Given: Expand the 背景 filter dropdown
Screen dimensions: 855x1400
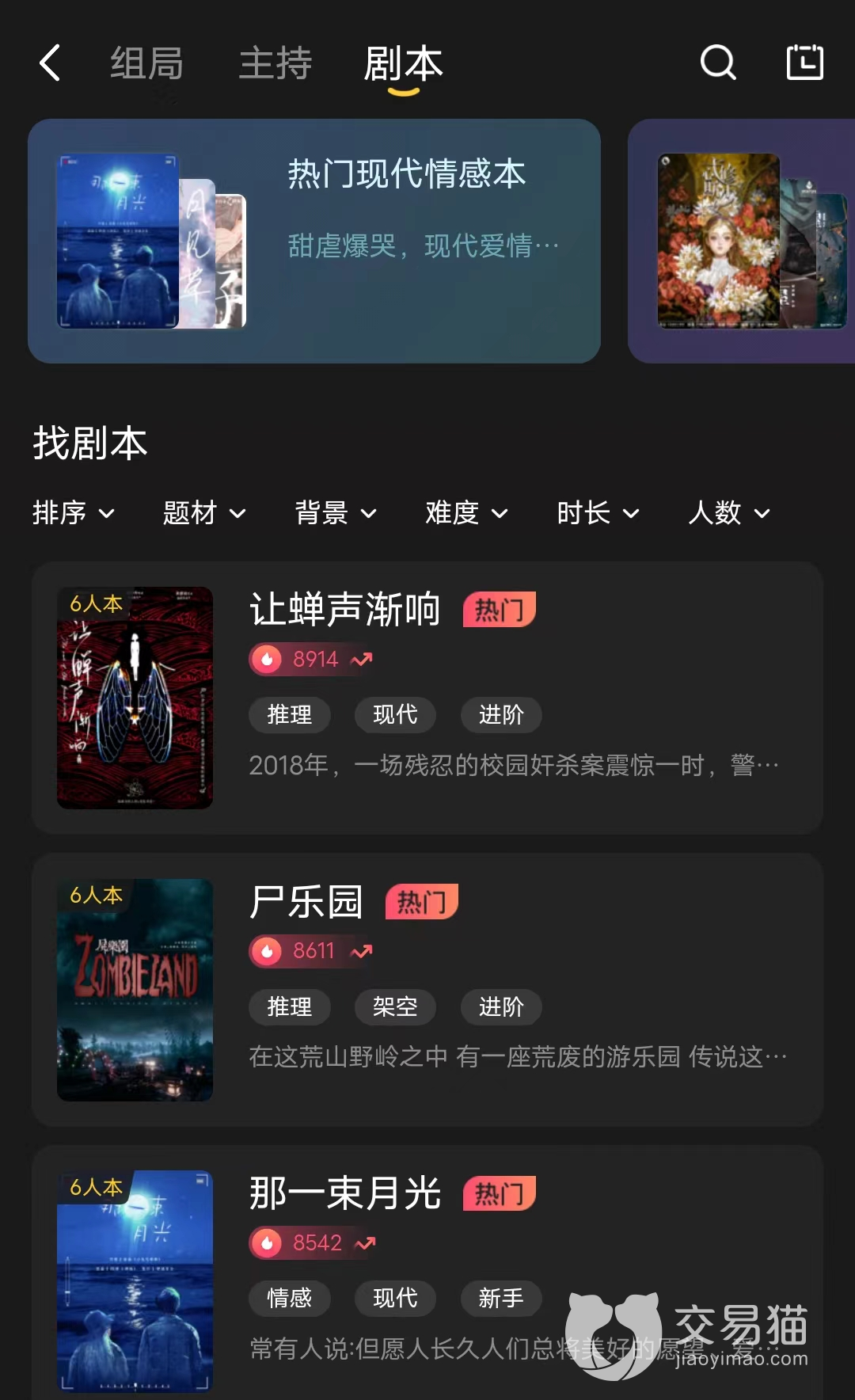Looking at the screenshot, I should point(336,513).
